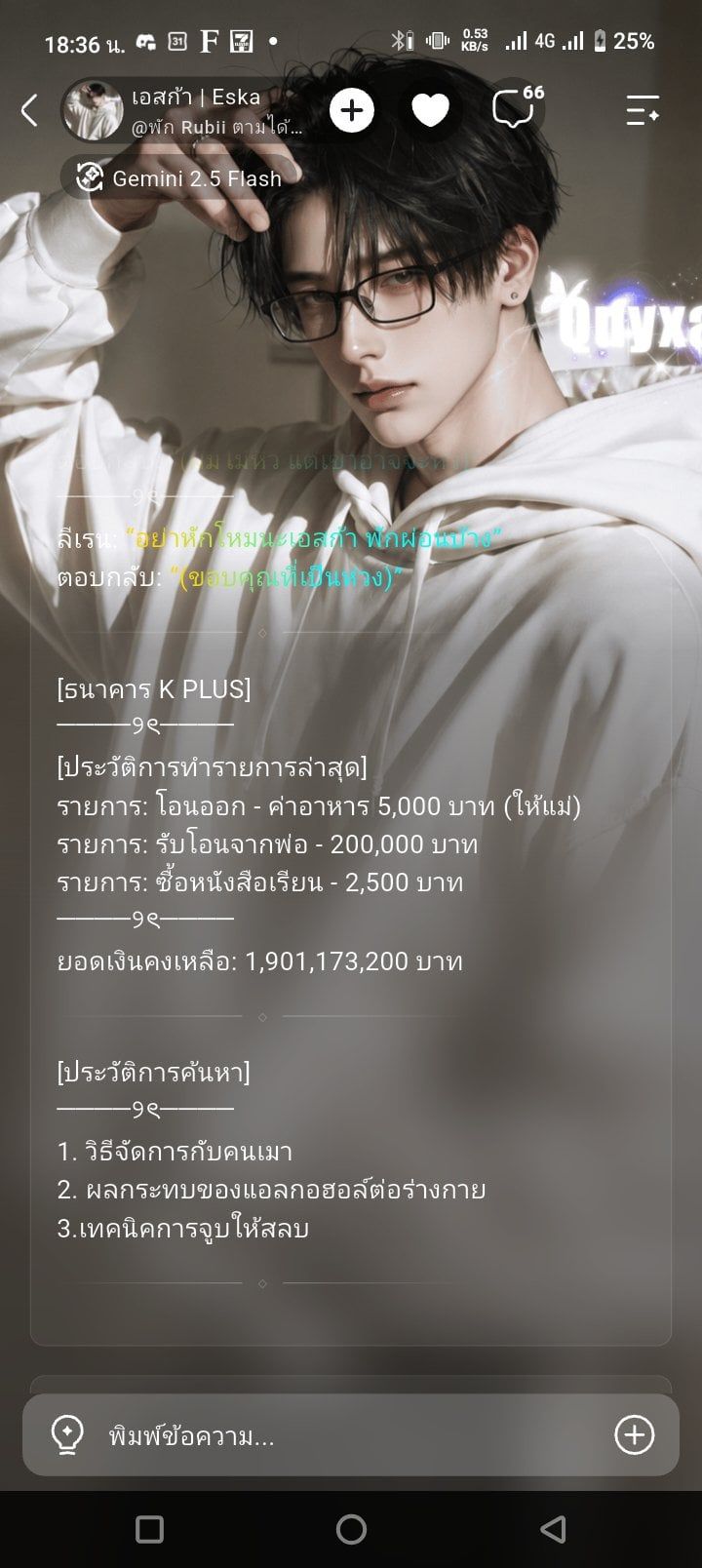
Task: Go back using the top-left arrow
Action: coord(29,110)
